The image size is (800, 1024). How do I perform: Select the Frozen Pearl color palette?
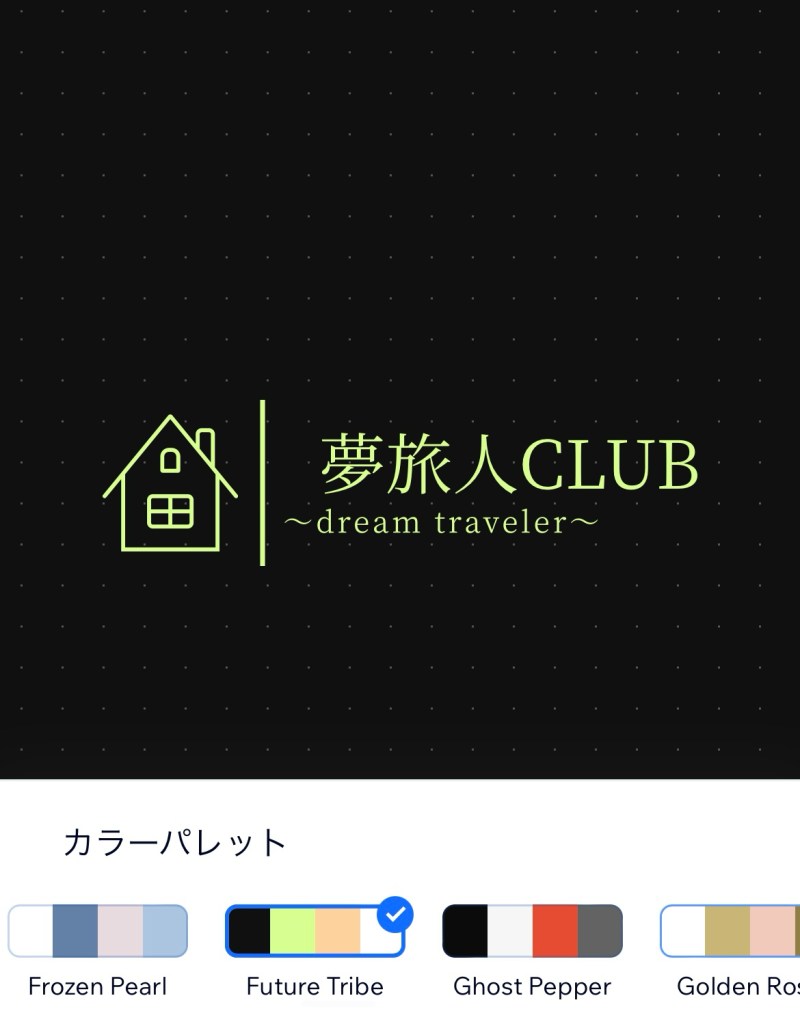click(x=98, y=931)
